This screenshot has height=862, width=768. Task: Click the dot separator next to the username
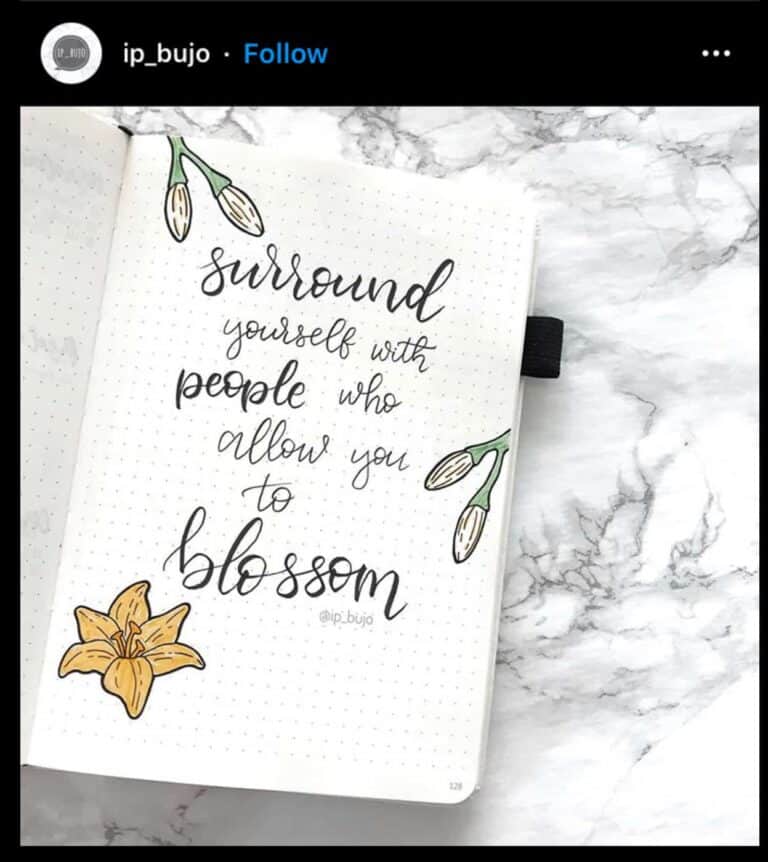coord(227,55)
